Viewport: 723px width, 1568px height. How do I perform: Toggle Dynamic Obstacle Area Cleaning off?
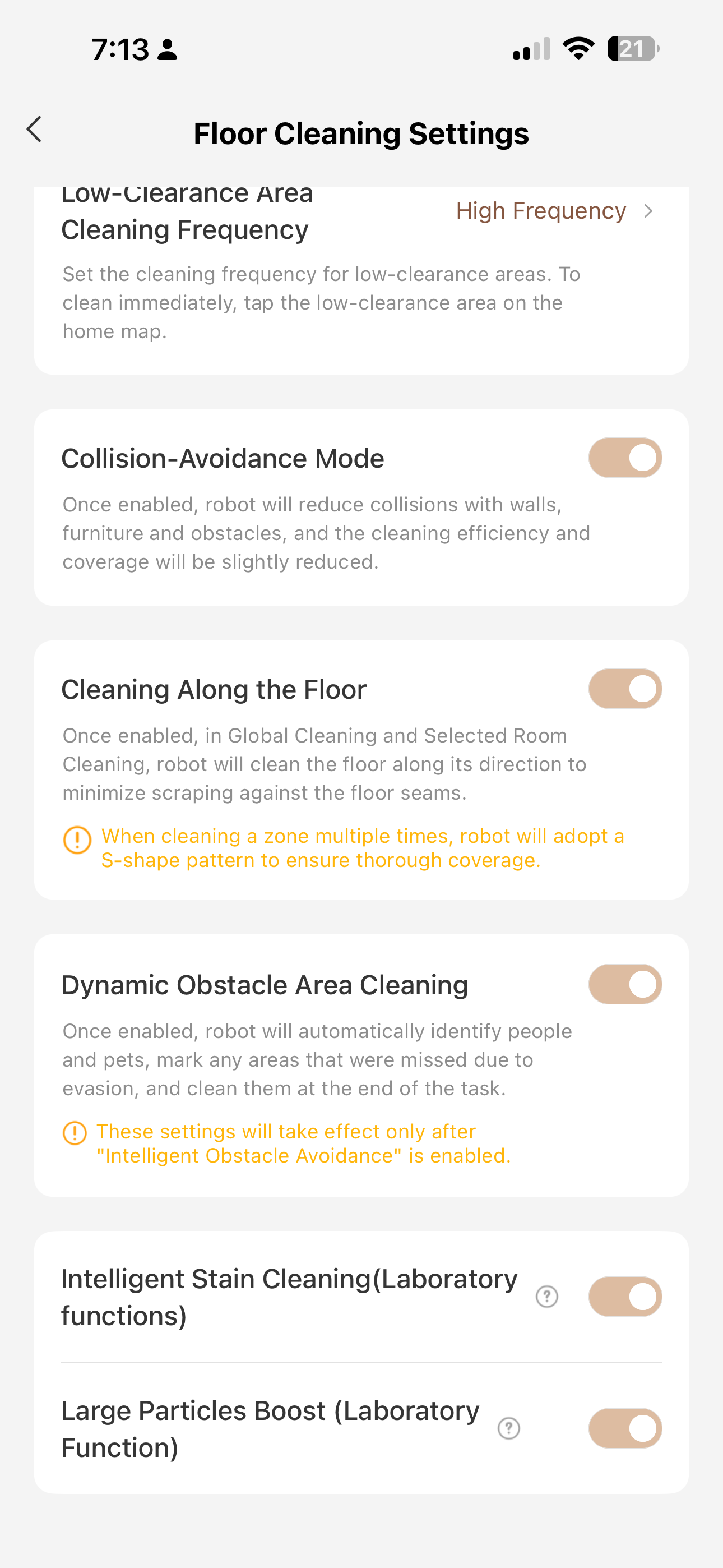(x=624, y=984)
